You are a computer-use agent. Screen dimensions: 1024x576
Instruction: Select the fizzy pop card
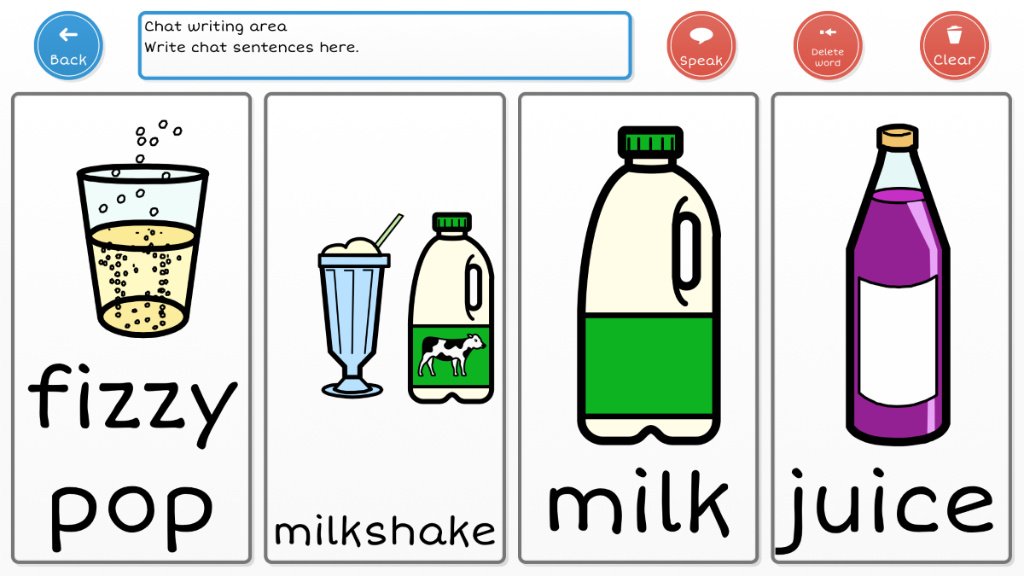point(131,328)
